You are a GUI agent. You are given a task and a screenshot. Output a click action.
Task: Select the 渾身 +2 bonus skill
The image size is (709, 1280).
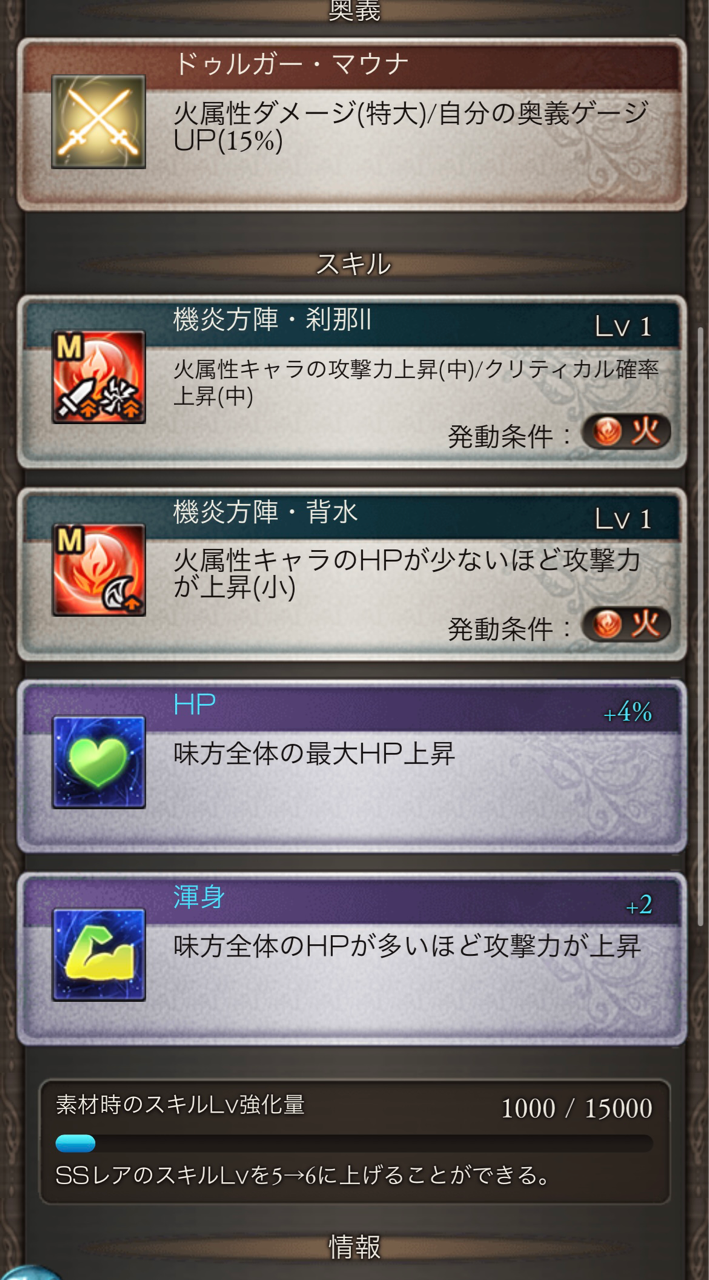click(352, 958)
